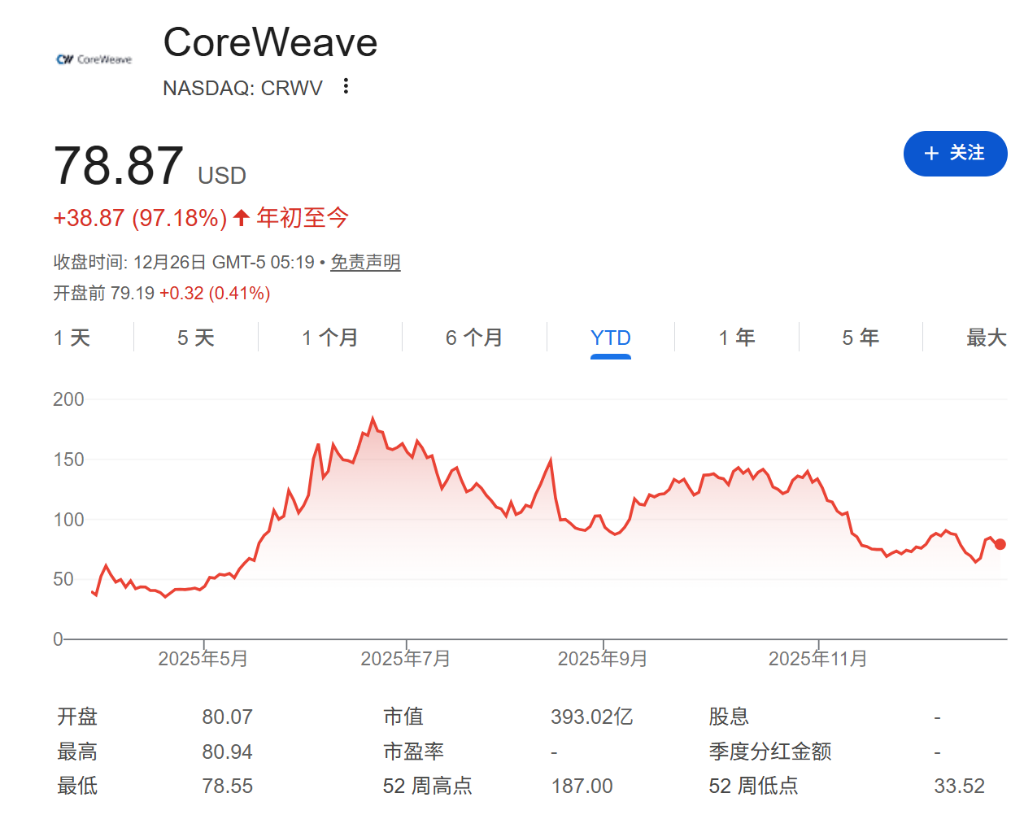The height and width of the screenshot is (815, 1024).
Task: Switch chart to 1 天 range
Action: pos(72,338)
